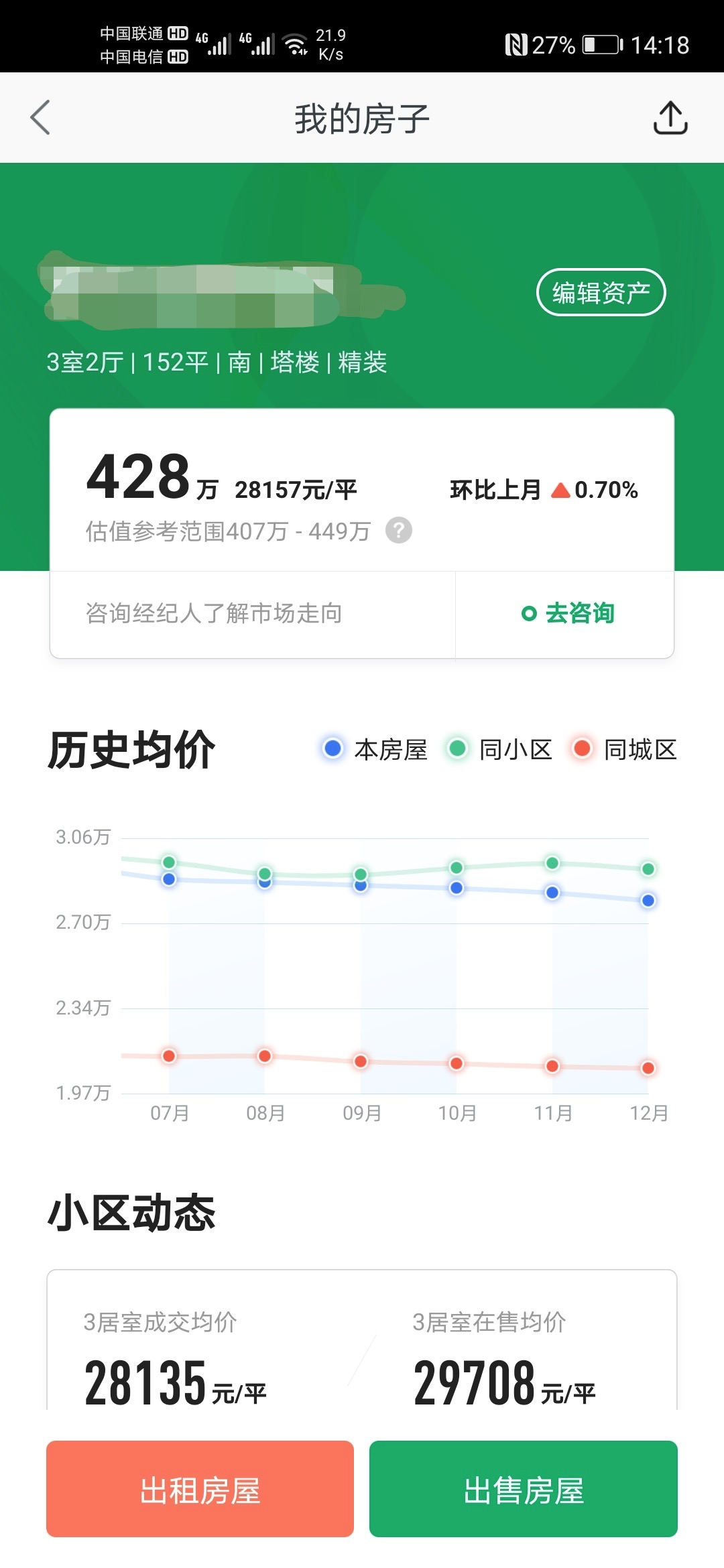This screenshot has width=724, height=1568.
Task: Tap 出售房屋 to sell the house
Action: click(x=523, y=1489)
